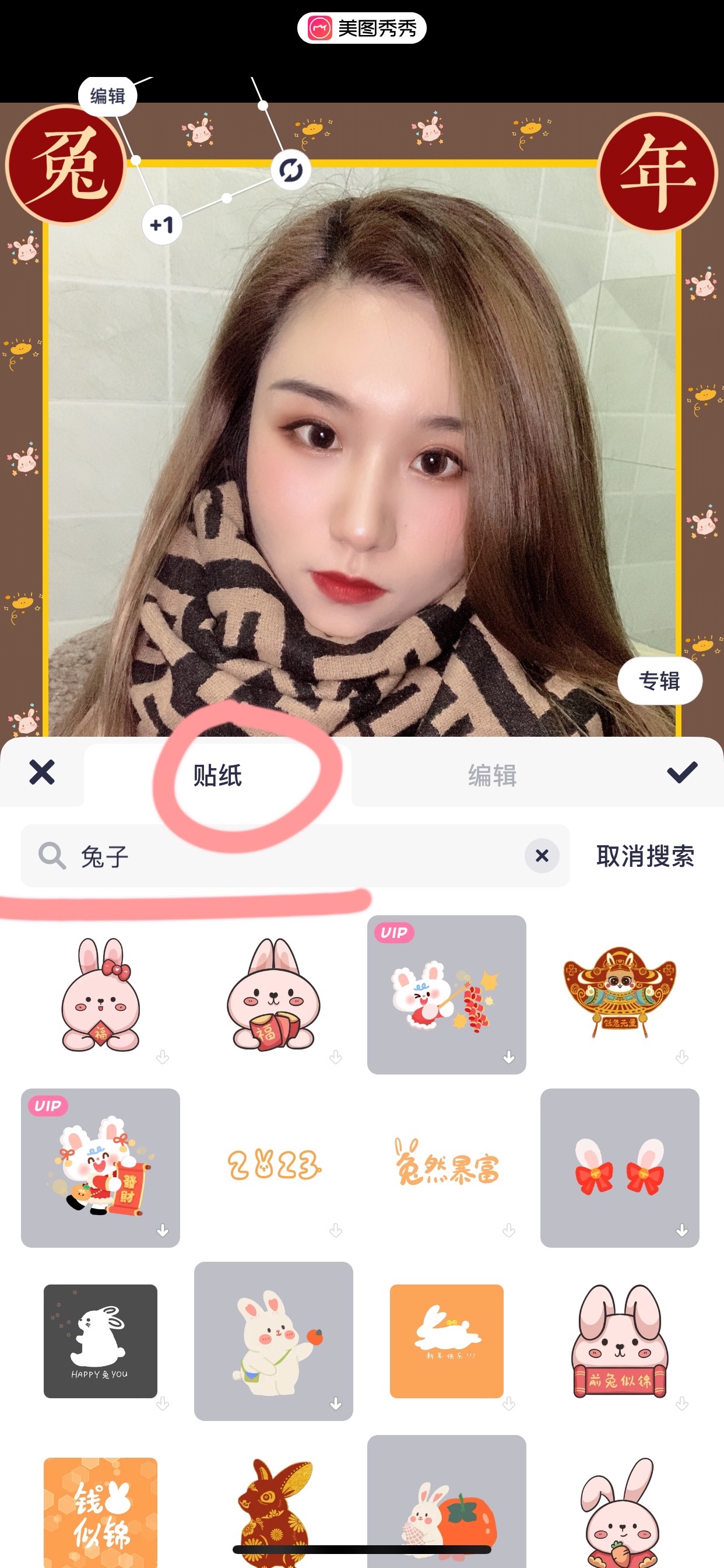
Task: Select the HAPPY 兔 YOU sticker
Action: point(100,1340)
